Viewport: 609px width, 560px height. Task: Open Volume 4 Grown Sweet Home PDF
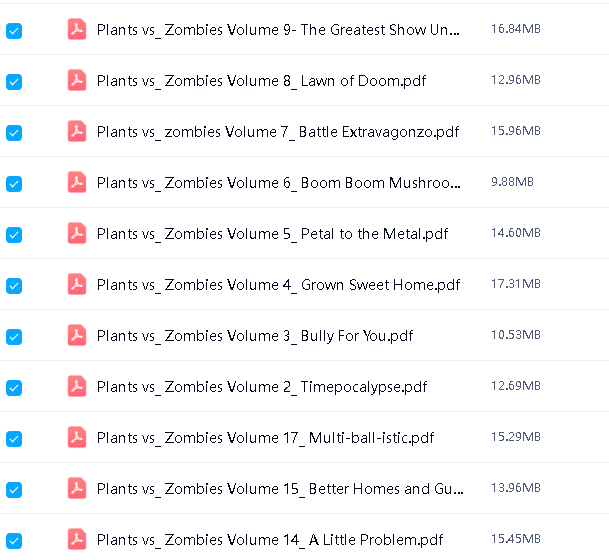pyautogui.click(x=278, y=285)
